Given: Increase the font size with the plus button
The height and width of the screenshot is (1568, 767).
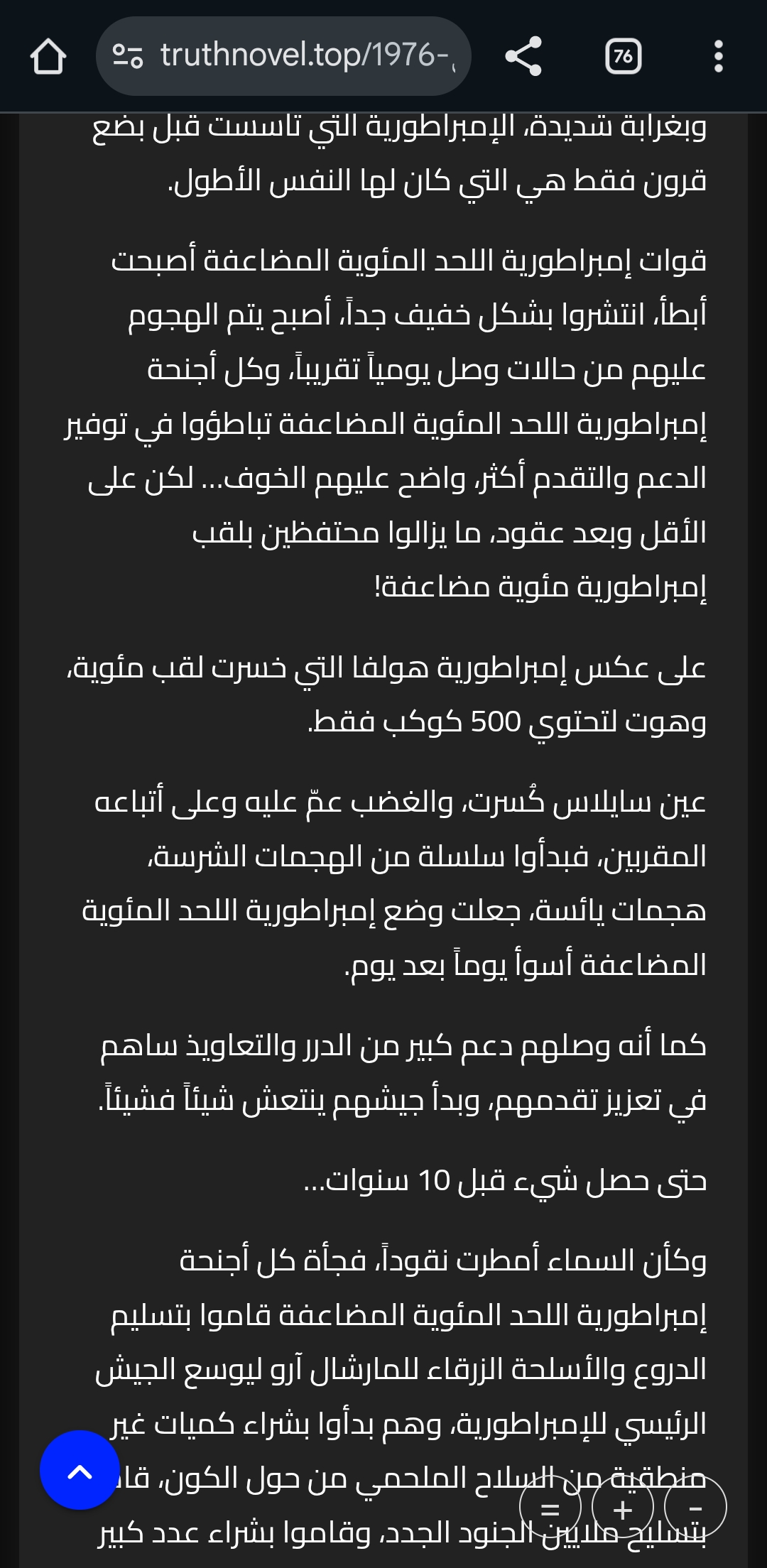Looking at the screenshot, I should 623,1507.
